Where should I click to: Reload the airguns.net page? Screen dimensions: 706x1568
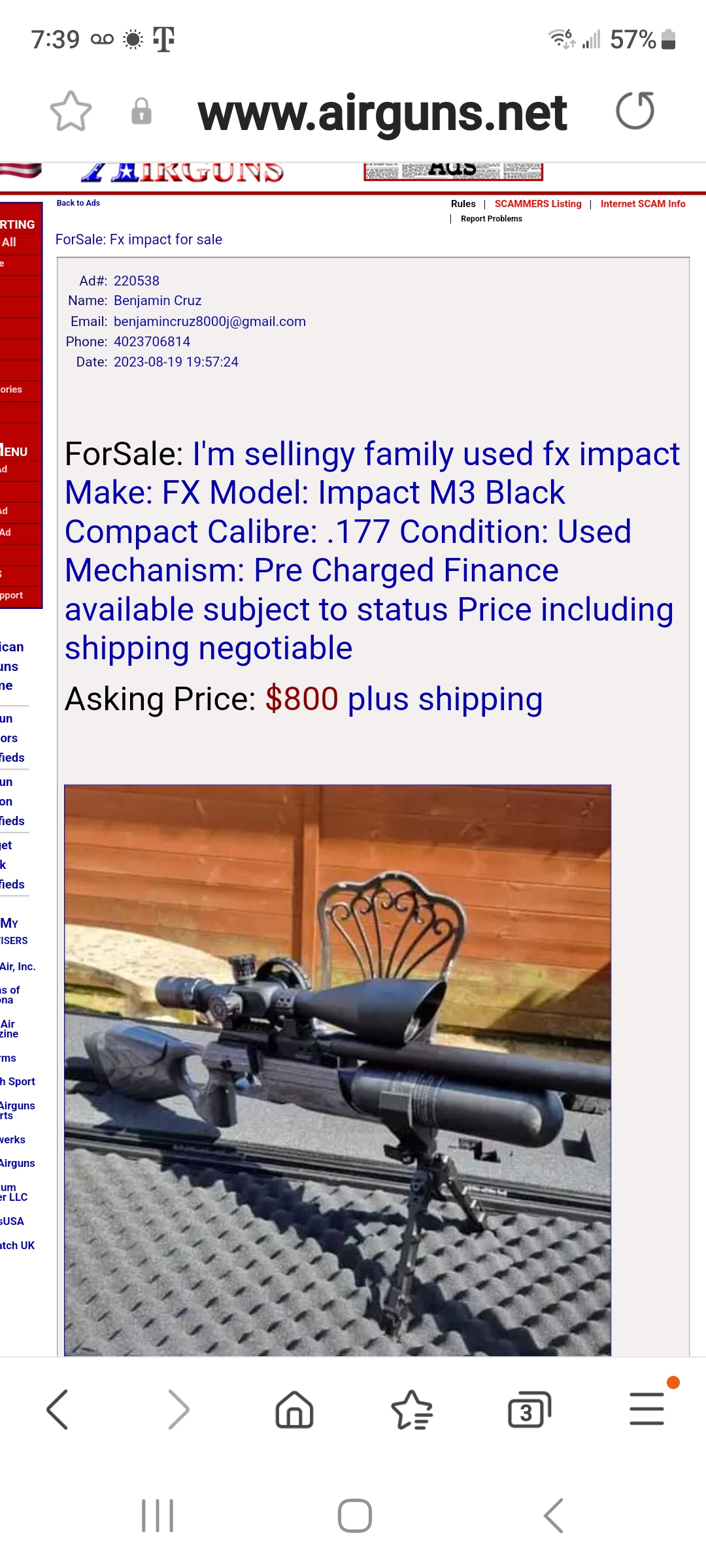coord(635,111)
